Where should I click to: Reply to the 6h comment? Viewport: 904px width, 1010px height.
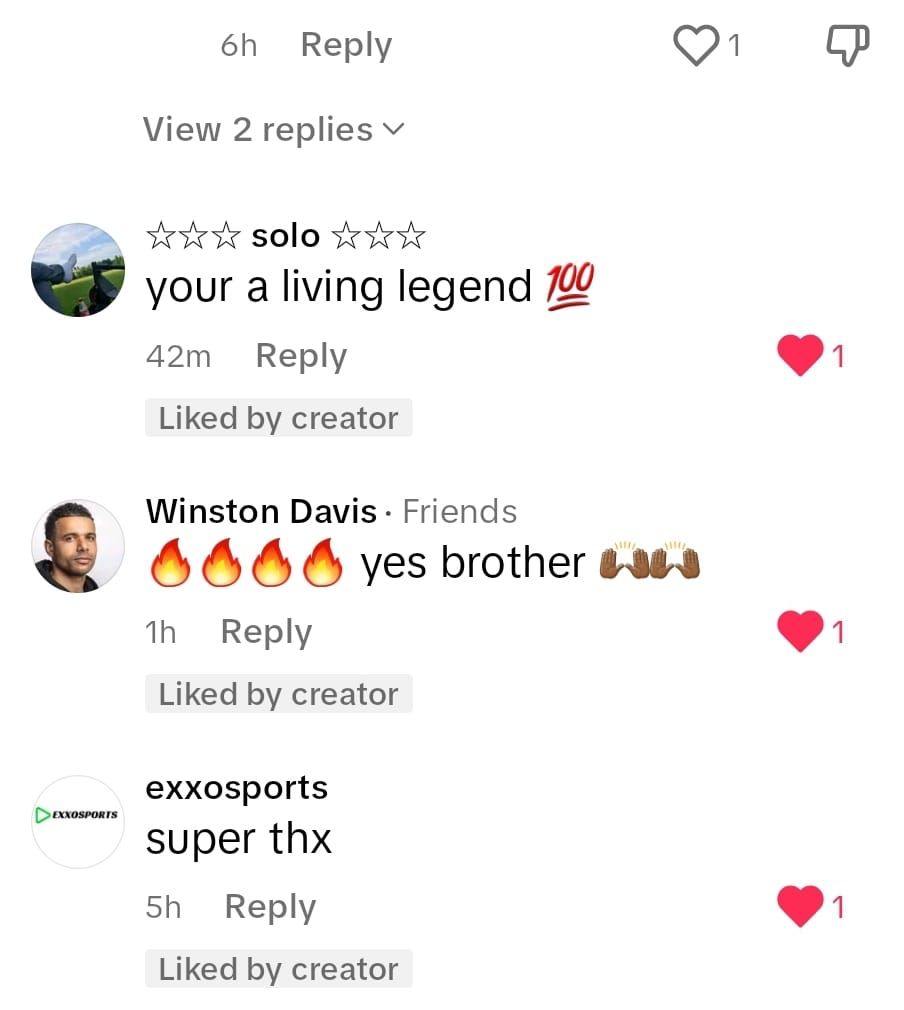(346, 46)
